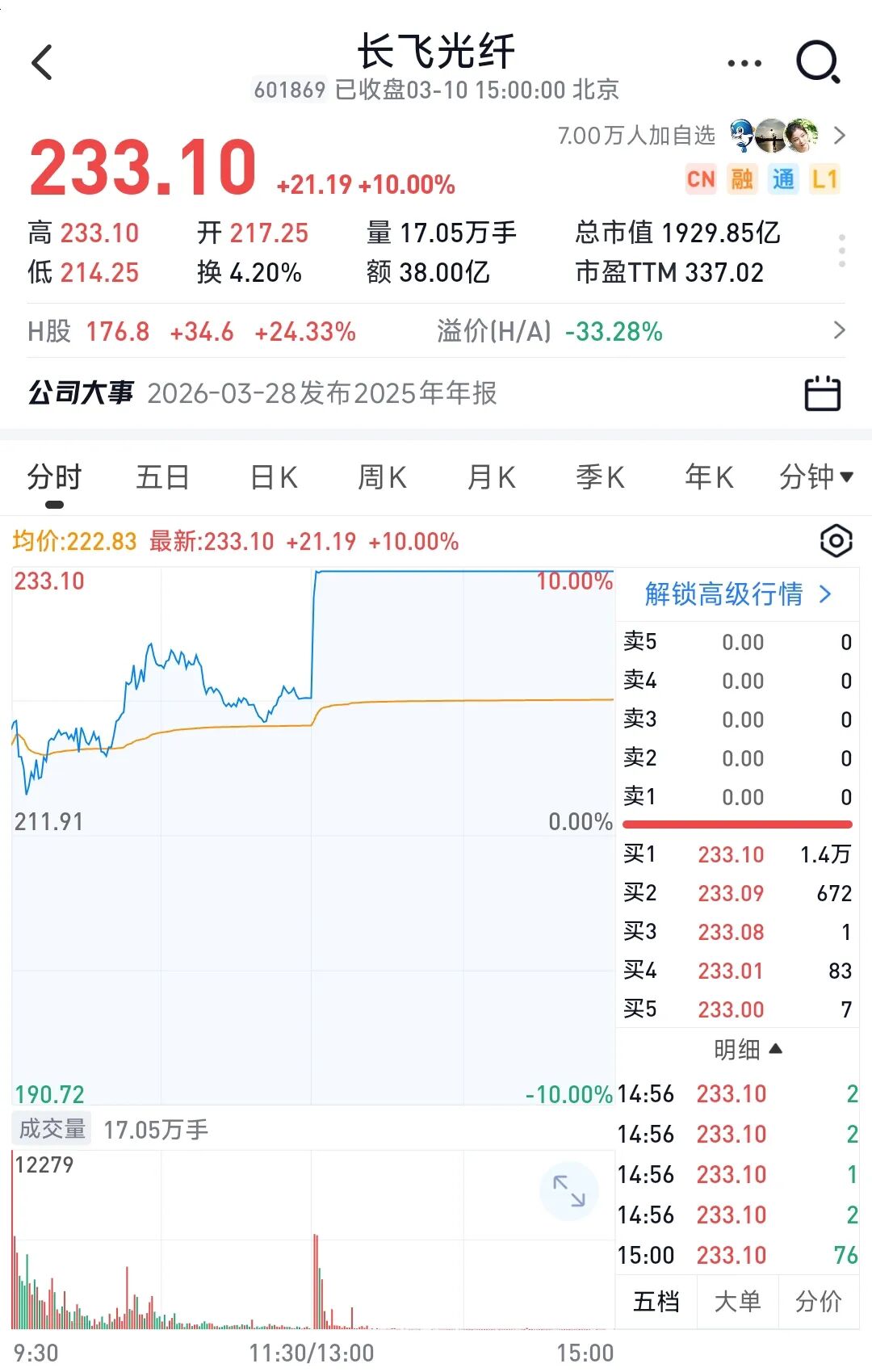Switch to the 大单 tab
The image size is (872, 1372).
(737, 1302)
